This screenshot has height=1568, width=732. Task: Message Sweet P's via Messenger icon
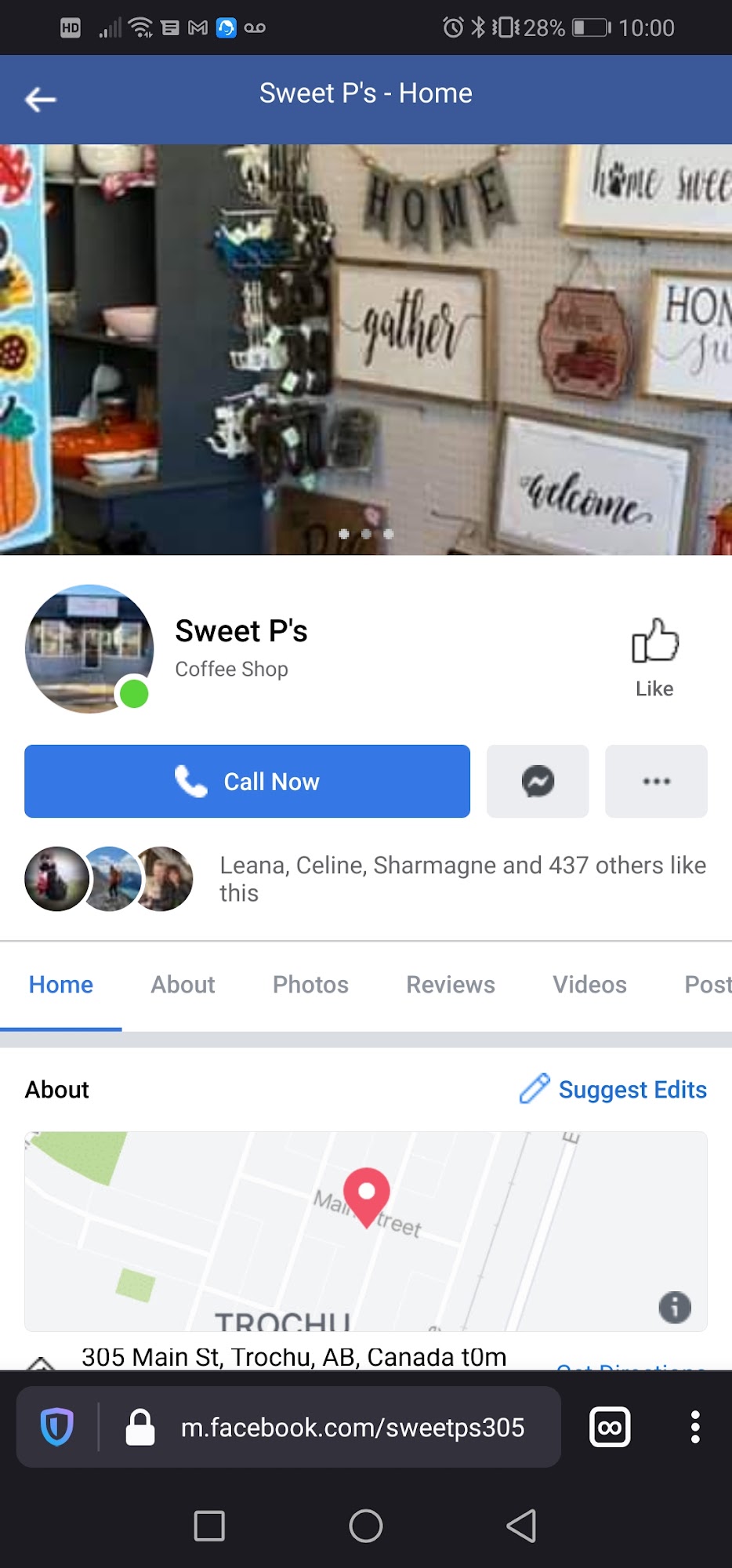pyautogui.click(x=538, y=781)
